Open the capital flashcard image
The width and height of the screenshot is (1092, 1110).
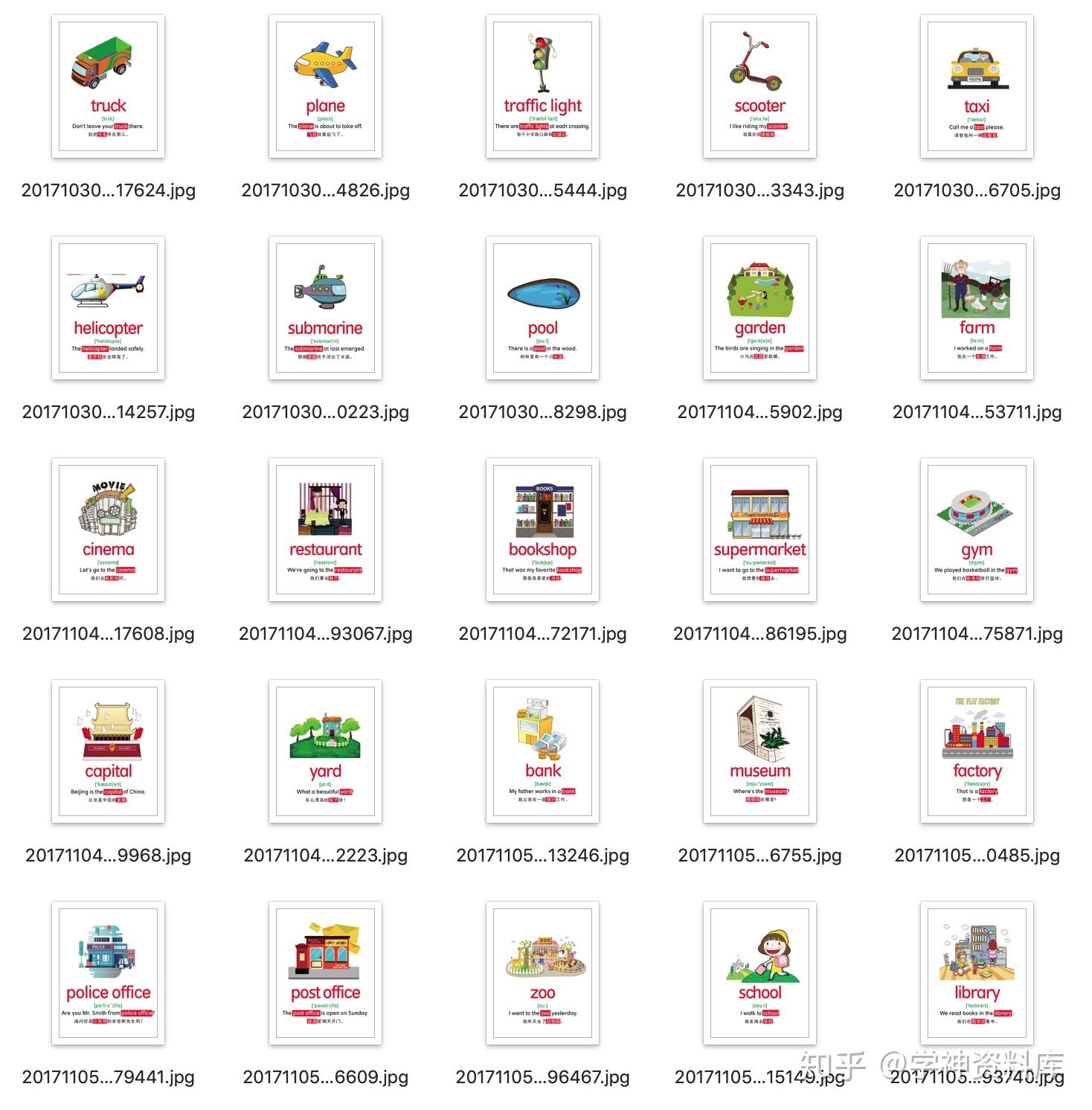108,751
